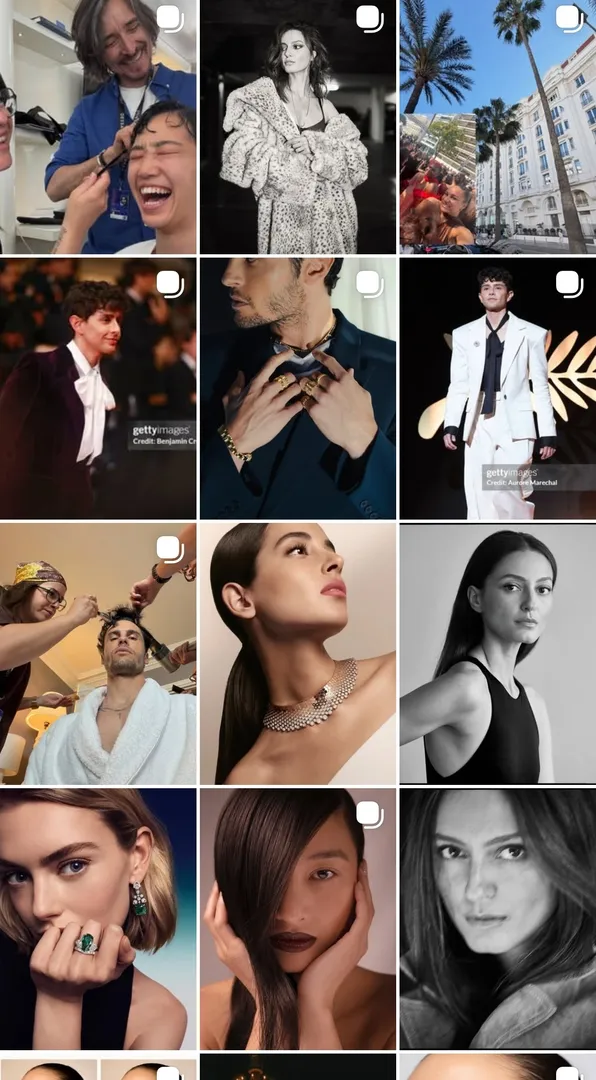The image size is (596, 1080).
Task: Open the palm trees and white hotel post
Action: 498,127
